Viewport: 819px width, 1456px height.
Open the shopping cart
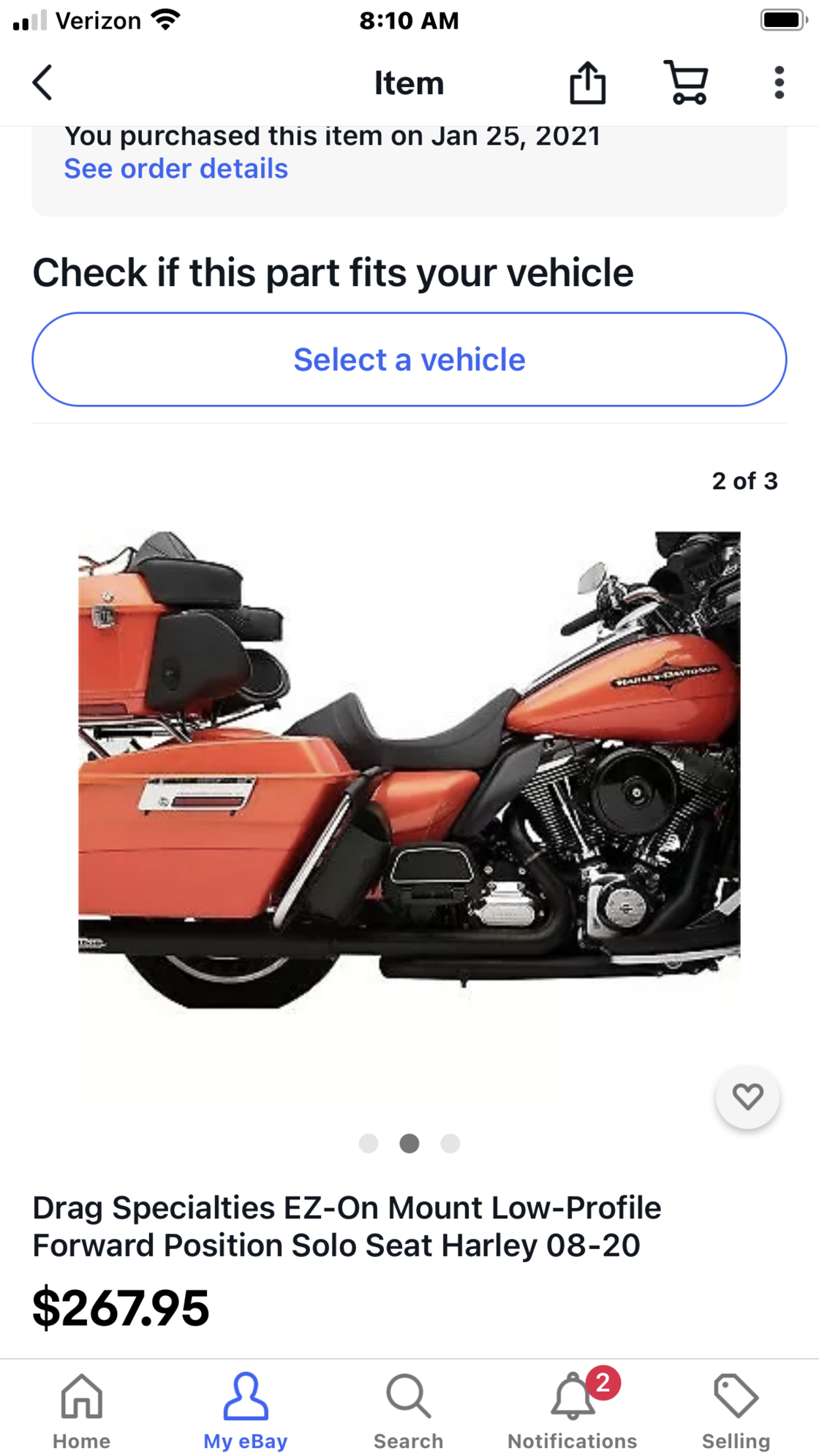[x=686, y=83]
